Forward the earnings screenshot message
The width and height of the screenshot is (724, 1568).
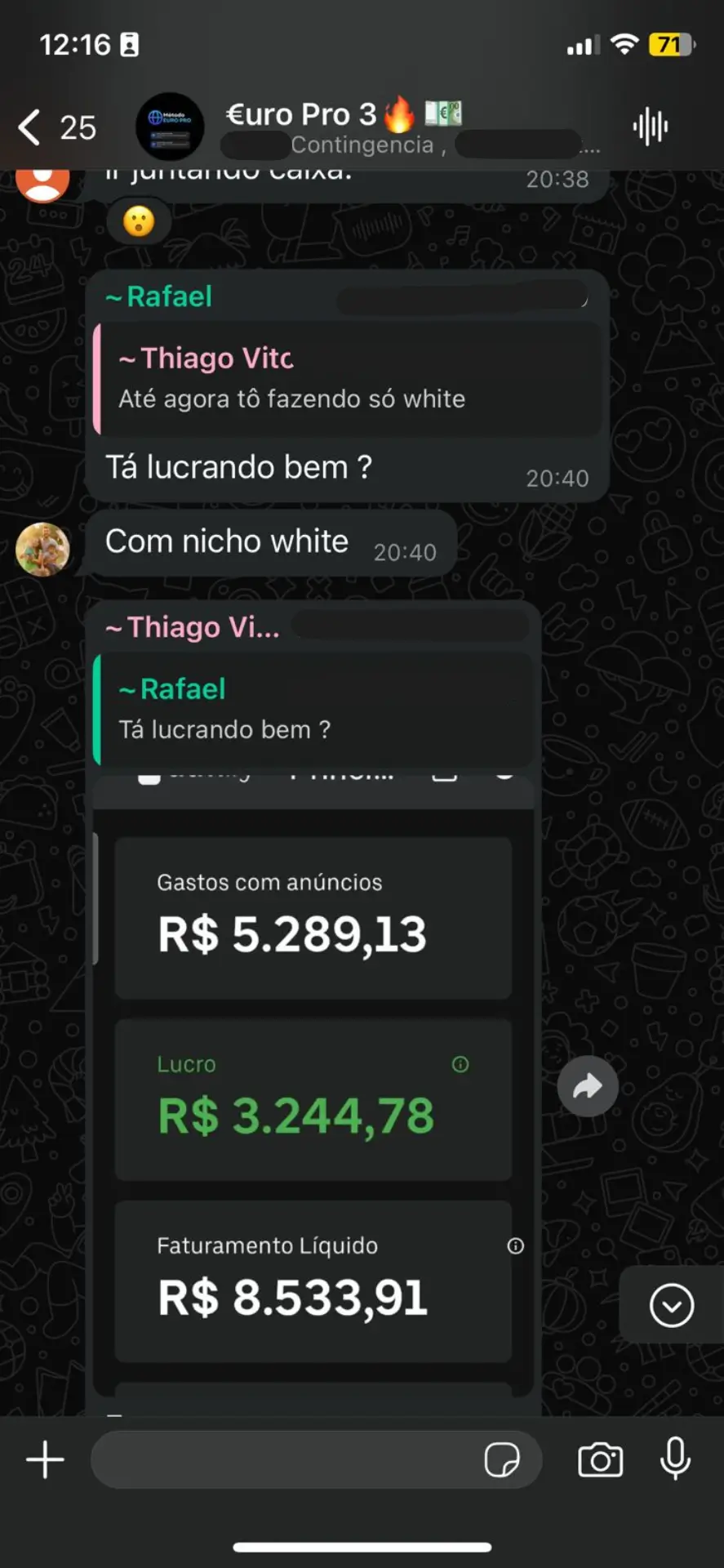point(588,1086)
